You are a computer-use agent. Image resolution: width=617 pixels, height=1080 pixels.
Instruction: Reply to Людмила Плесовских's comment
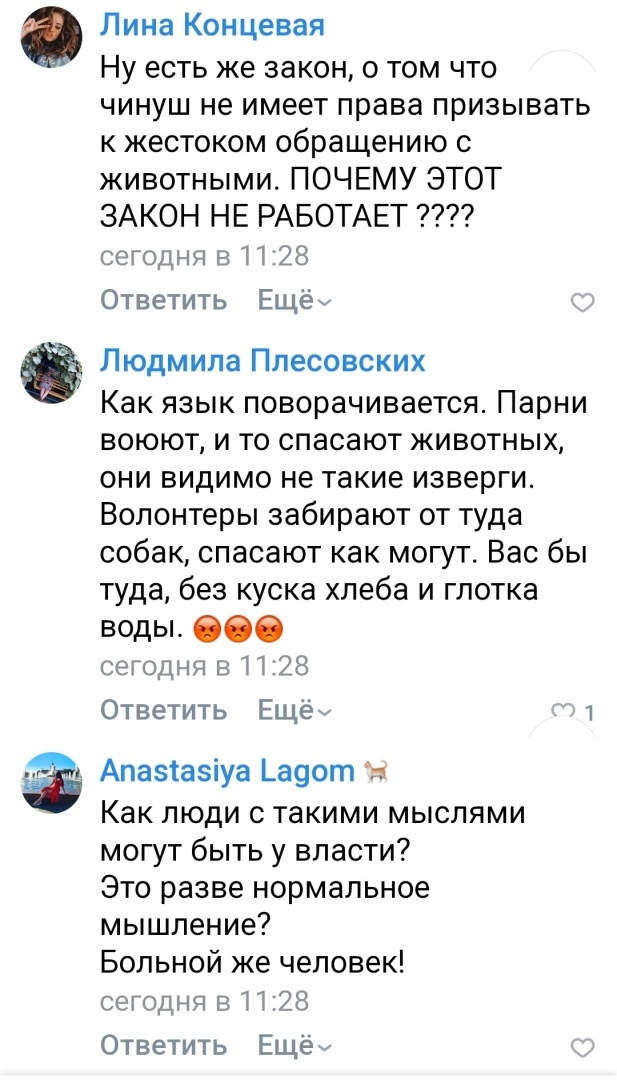coord(164,710)
